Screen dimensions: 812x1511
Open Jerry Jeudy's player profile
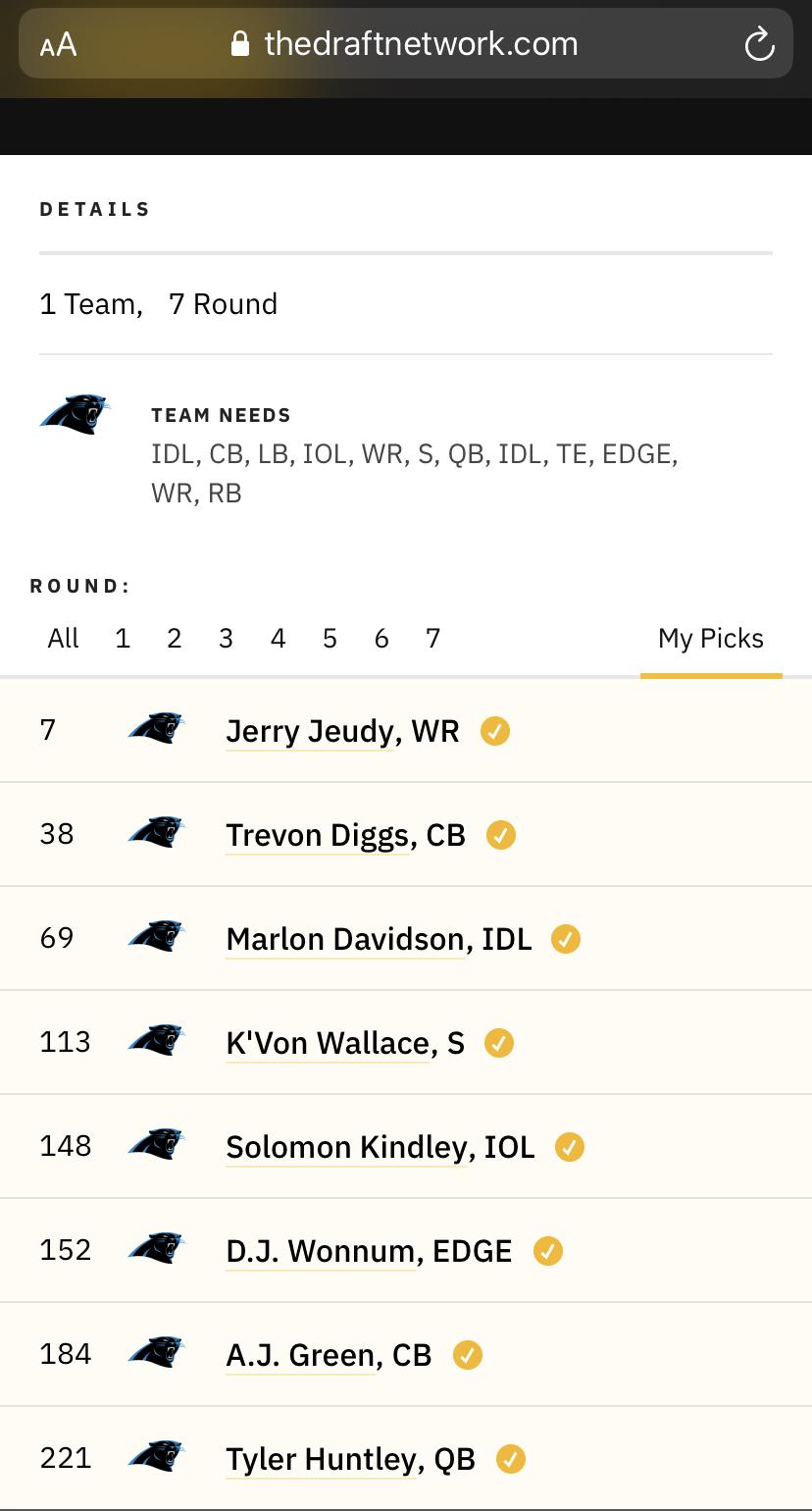310,732
